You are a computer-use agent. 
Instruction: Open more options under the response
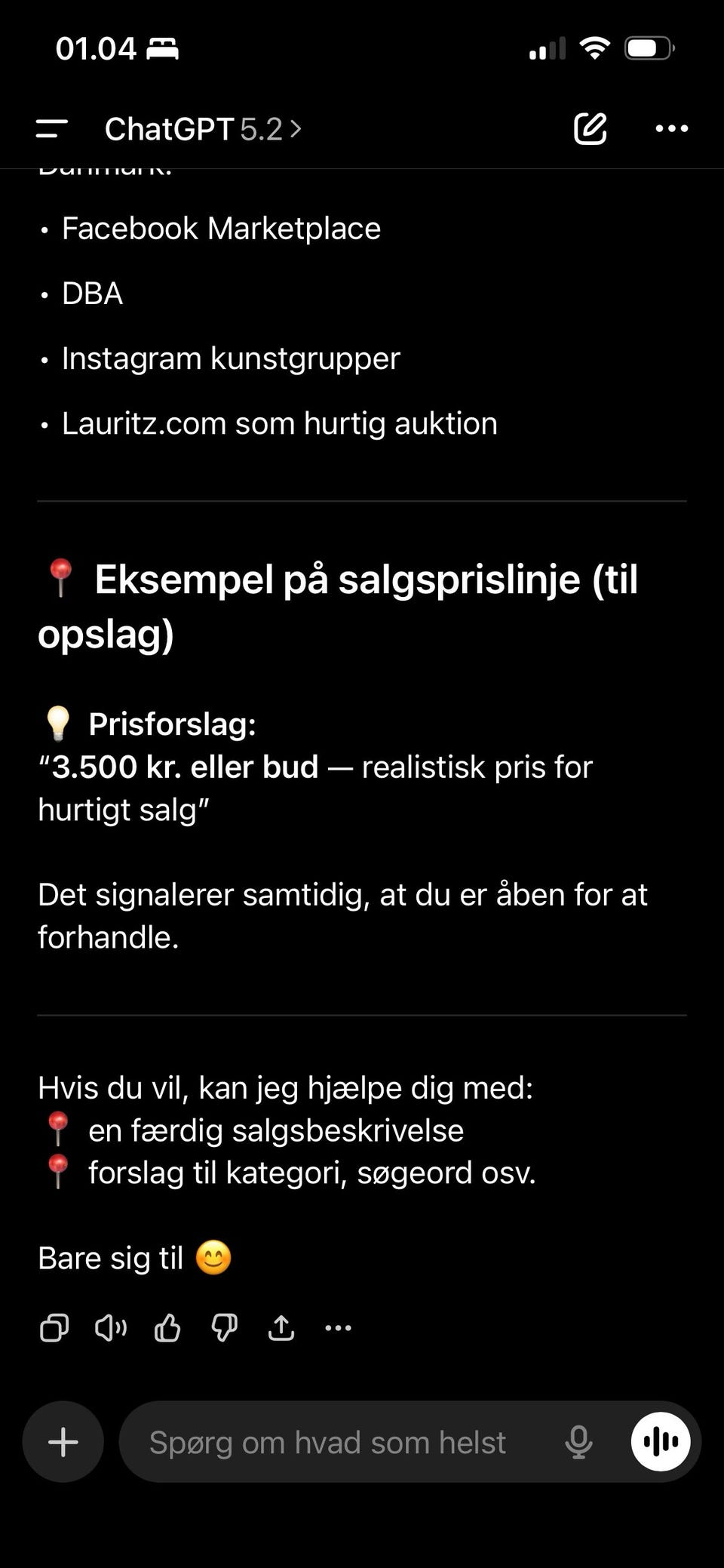pyautogui.click(x=338, y=1328)
